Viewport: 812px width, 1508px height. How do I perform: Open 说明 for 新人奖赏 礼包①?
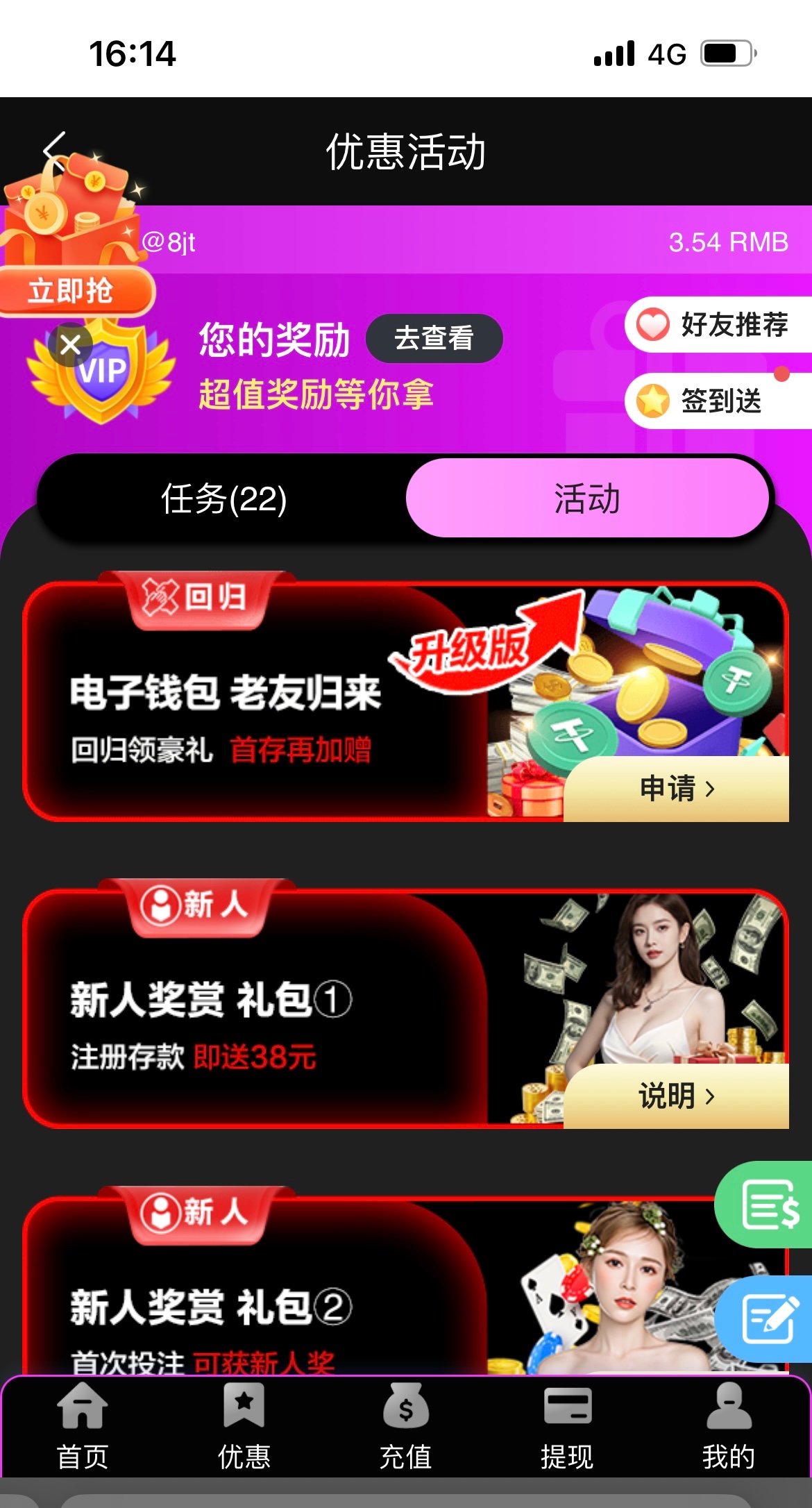676,1096
